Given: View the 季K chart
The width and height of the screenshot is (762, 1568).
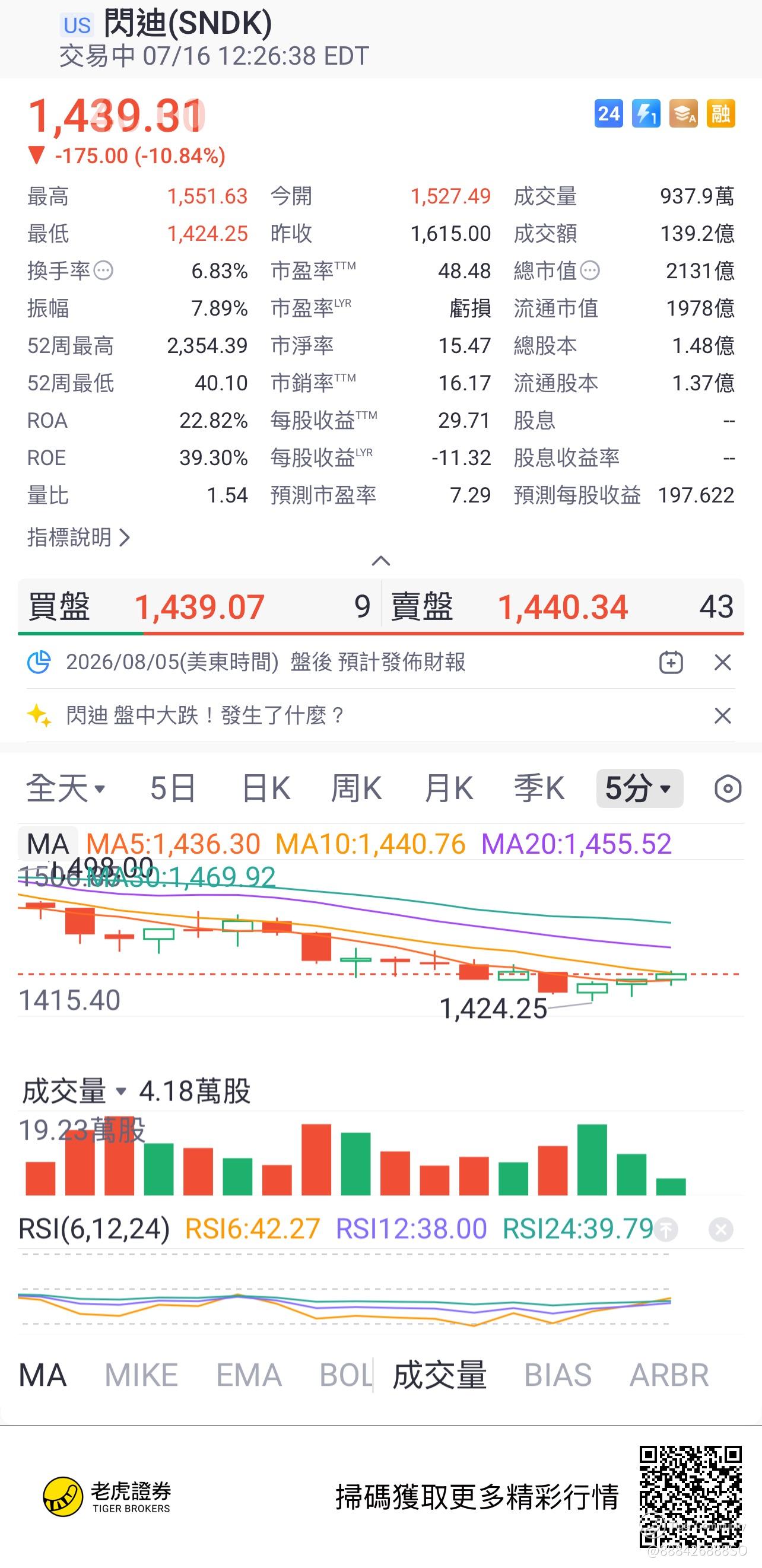Looking at the screenshot, I should (539, 789).
